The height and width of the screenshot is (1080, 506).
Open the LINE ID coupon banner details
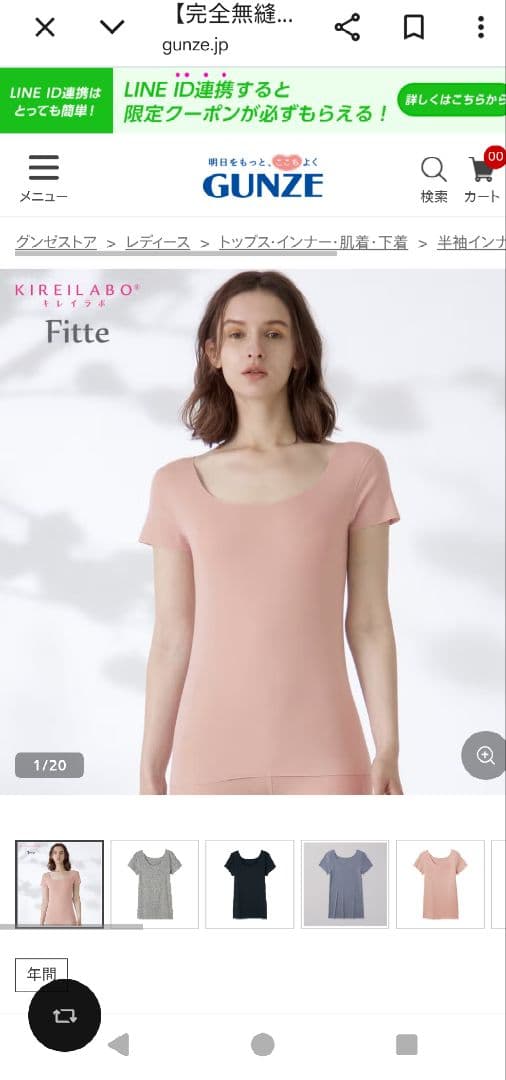(x=451, y=100)
